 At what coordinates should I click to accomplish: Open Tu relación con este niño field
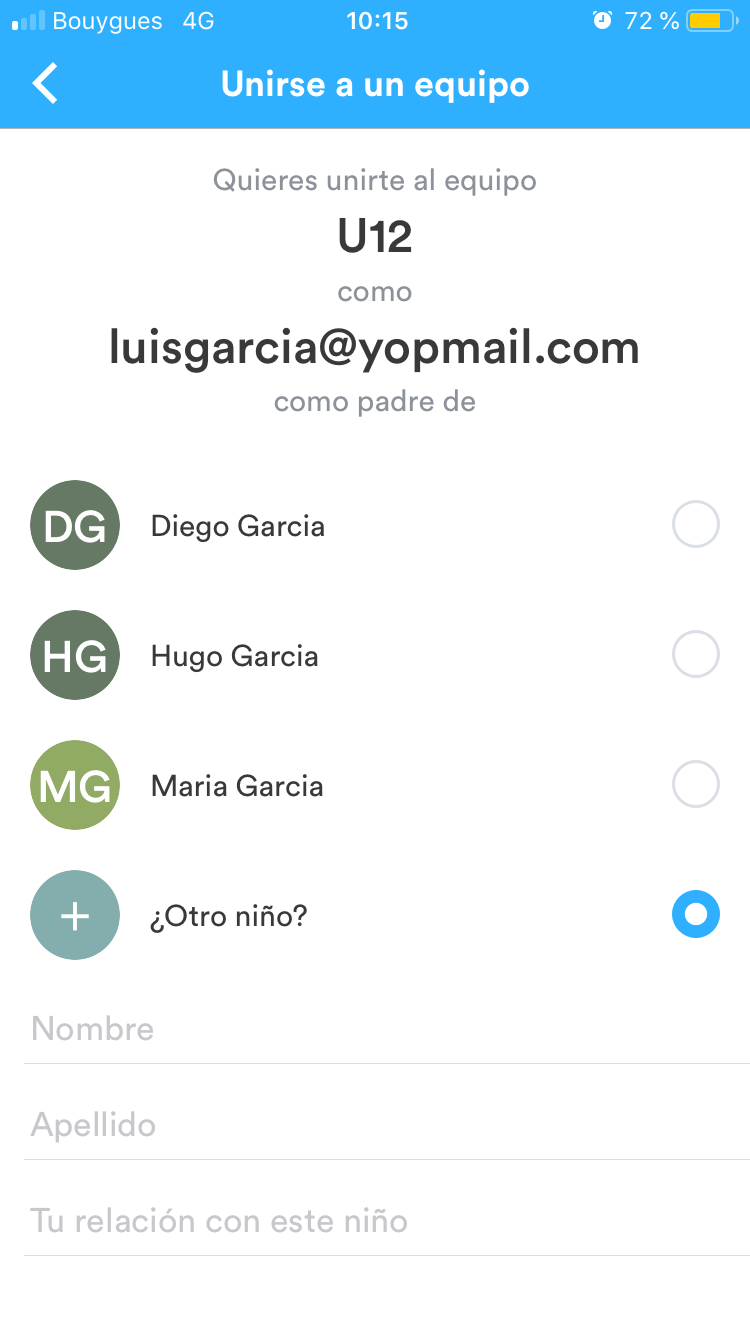pos(385,1221)
